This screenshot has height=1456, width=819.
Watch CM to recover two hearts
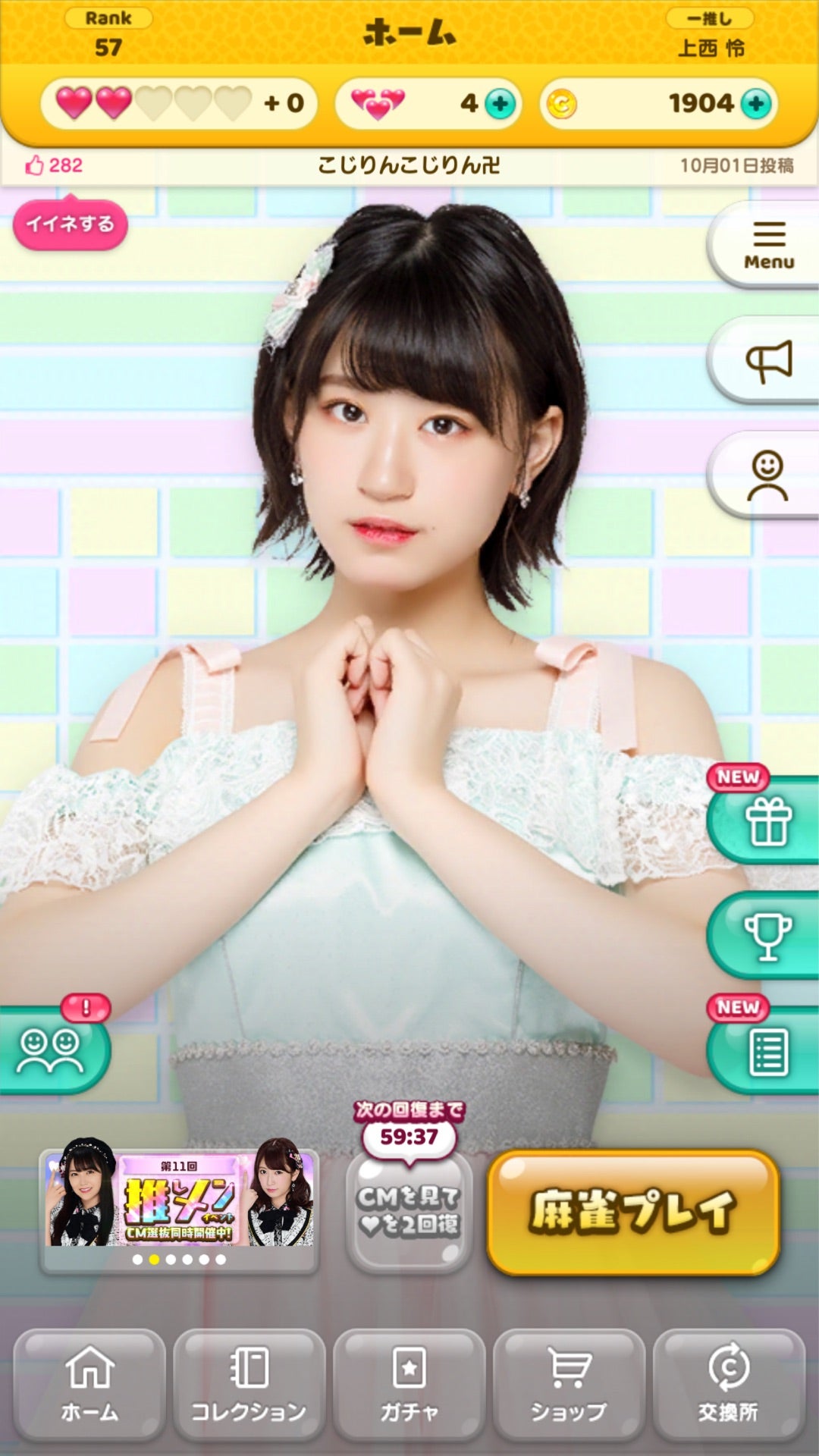[409, 1211]
